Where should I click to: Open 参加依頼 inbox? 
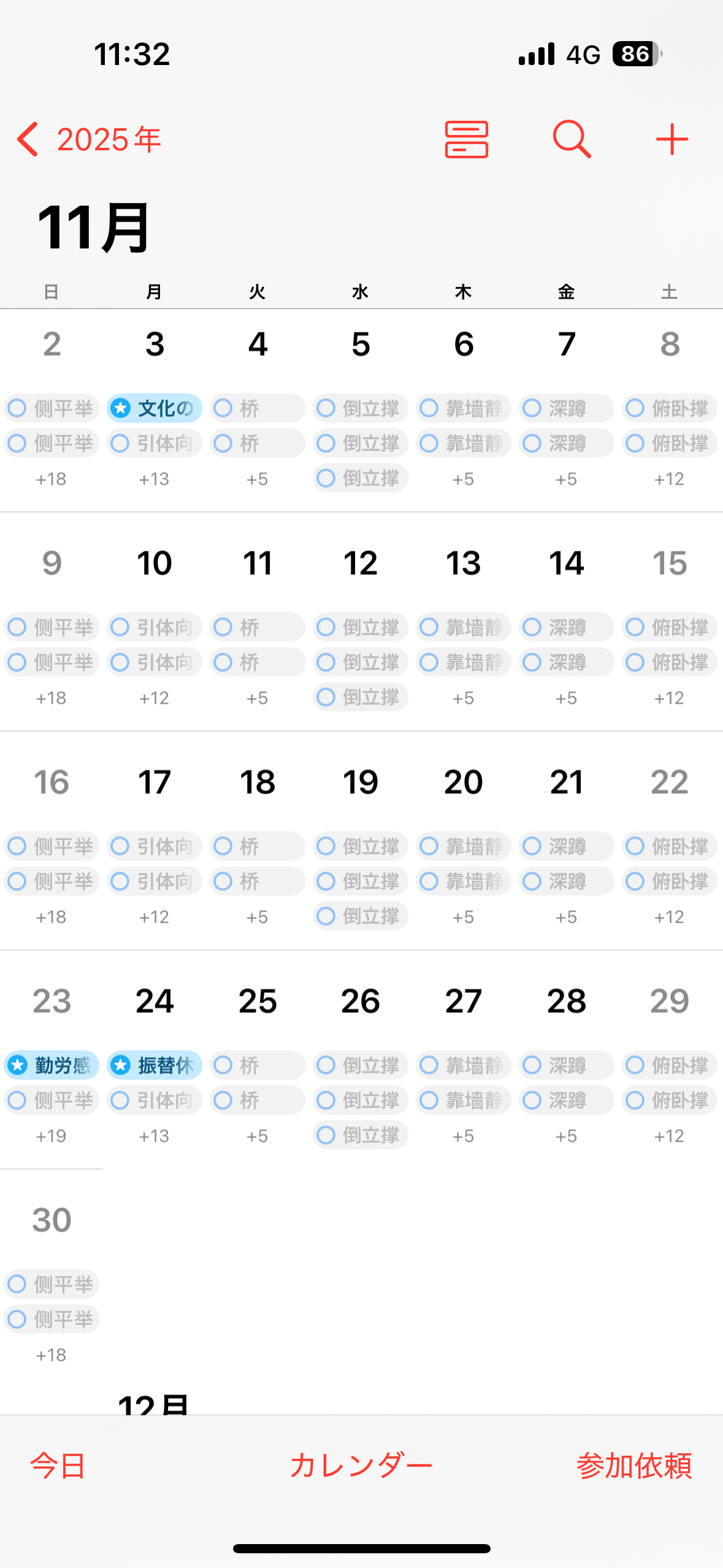pos(634,1466)
